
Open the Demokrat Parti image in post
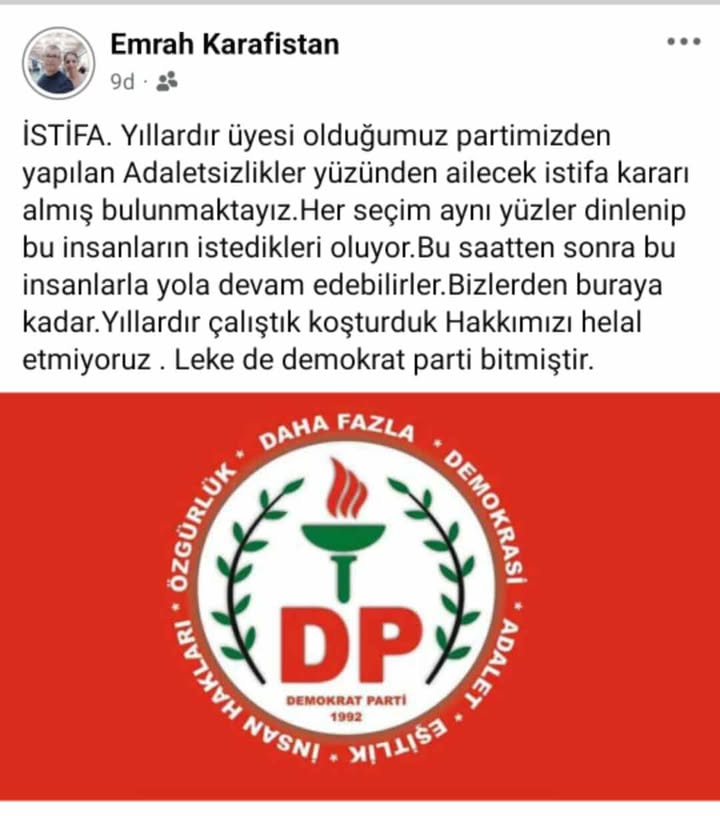tap(360, 597)
